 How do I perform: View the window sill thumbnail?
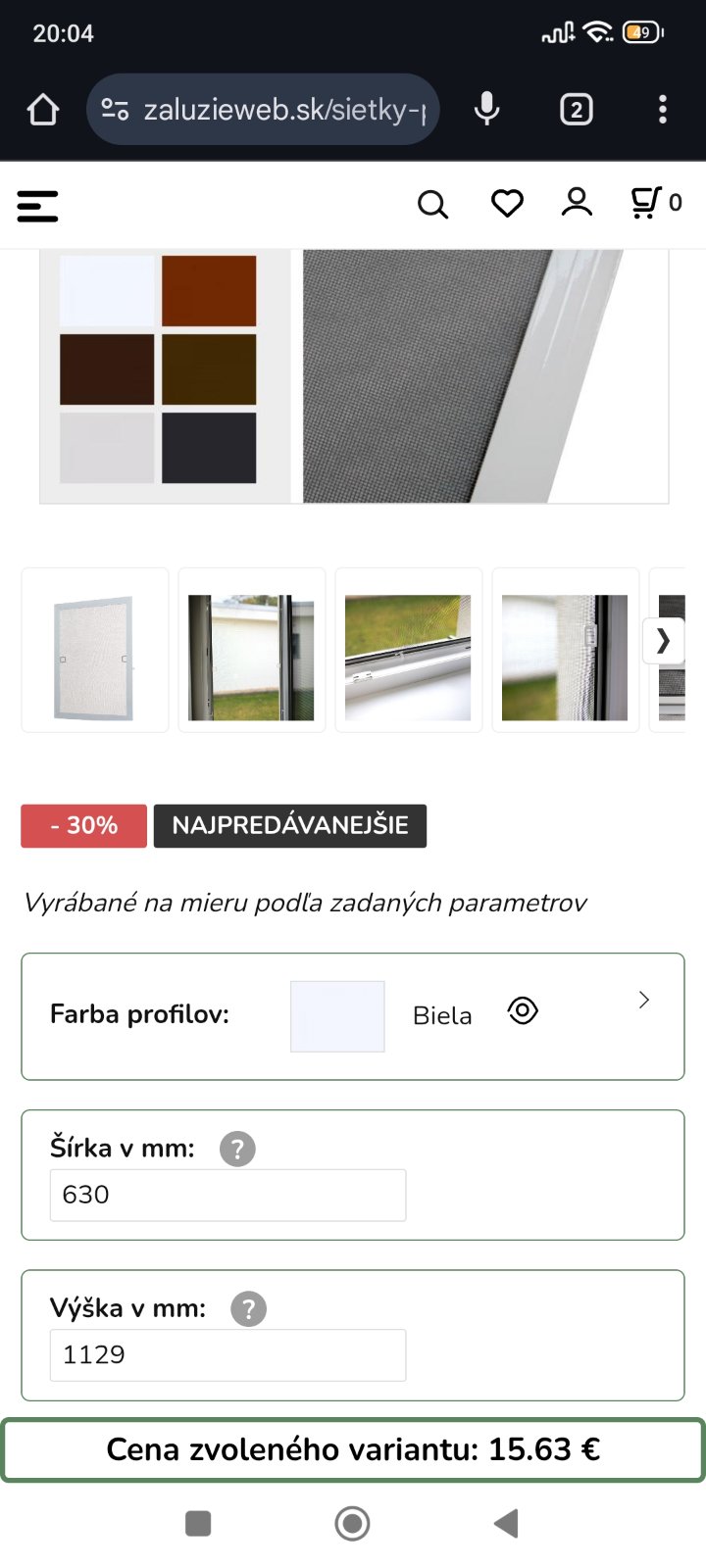(408, 650)
